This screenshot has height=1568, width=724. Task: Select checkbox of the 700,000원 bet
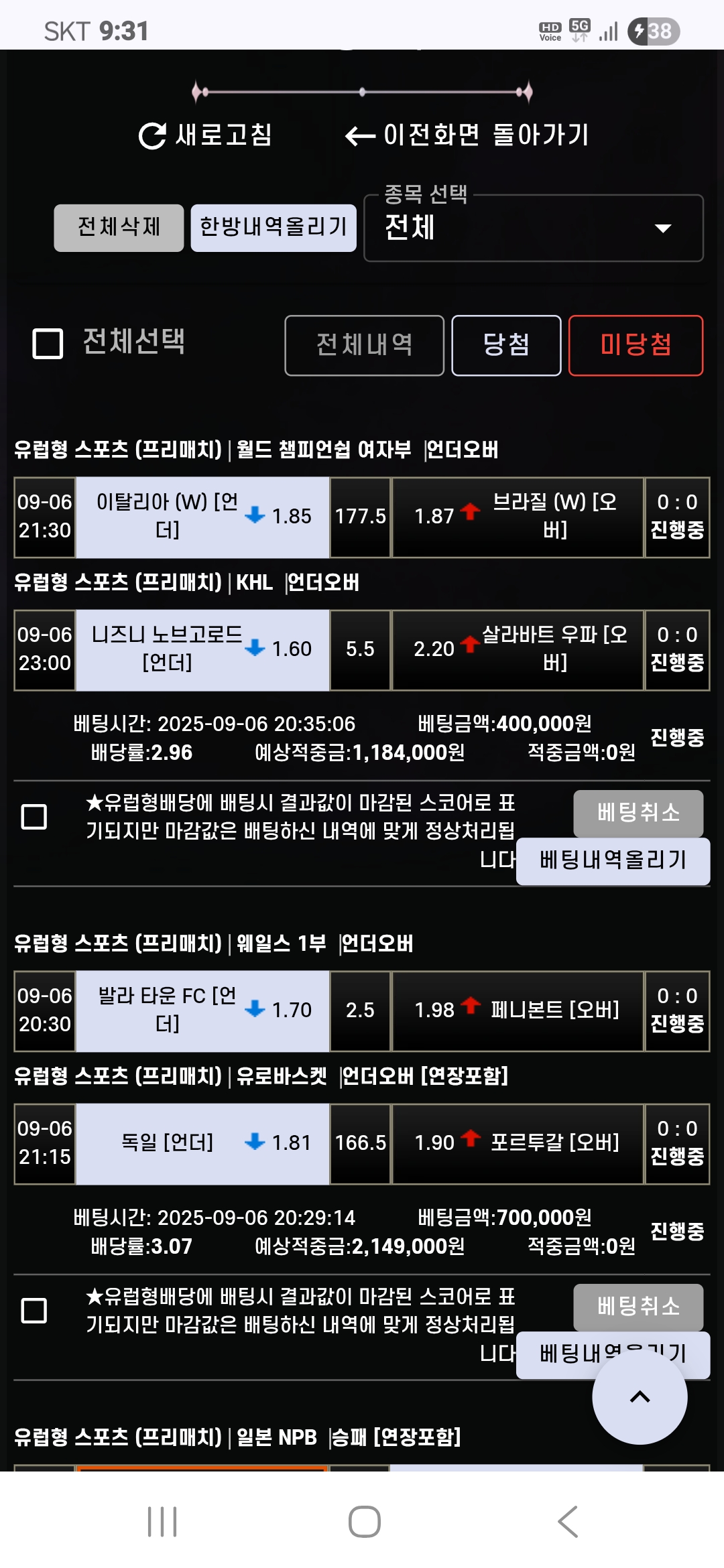pyautogui.click(x=34, y=1311)
